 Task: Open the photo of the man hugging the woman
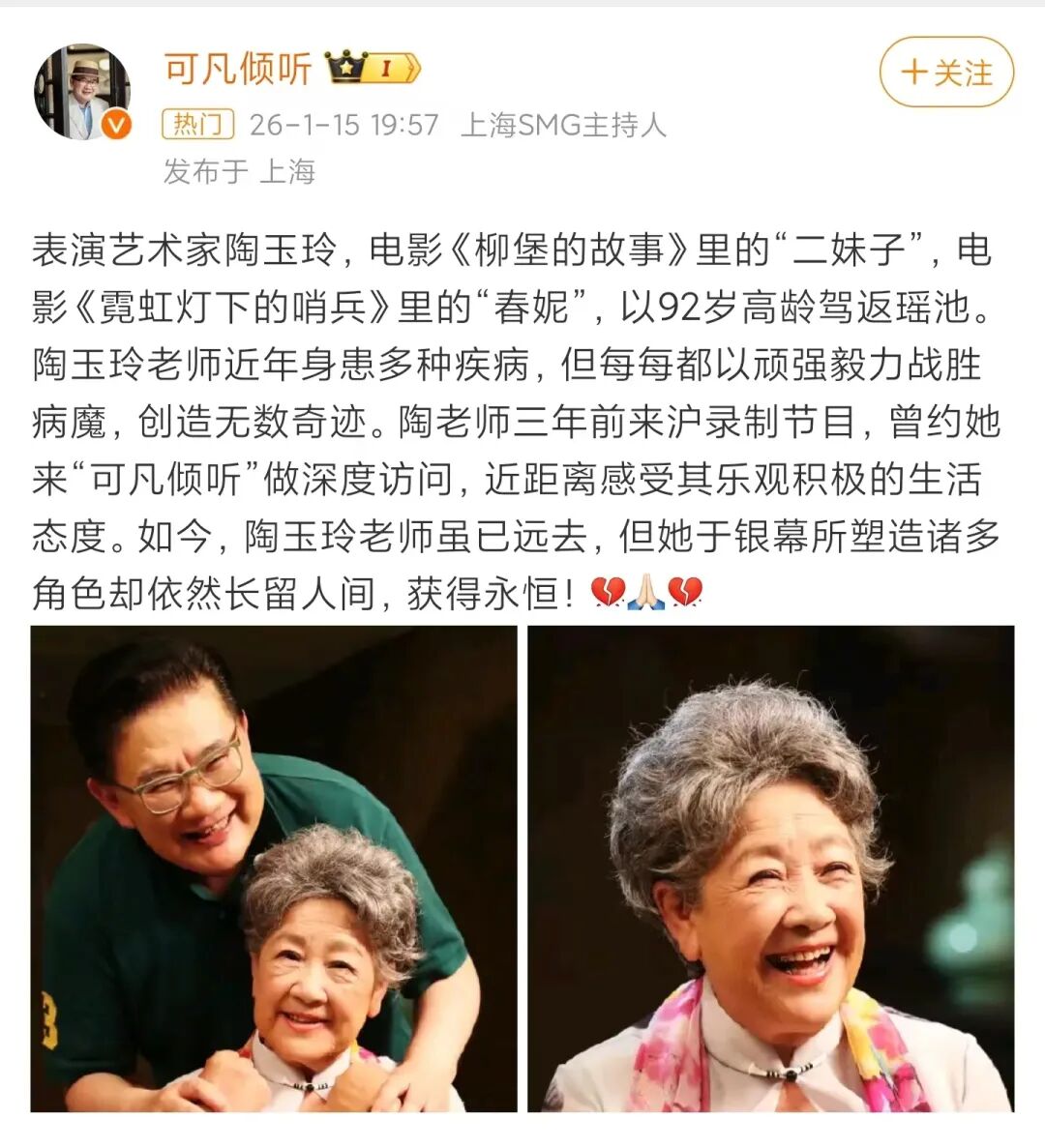pos(274,868)
